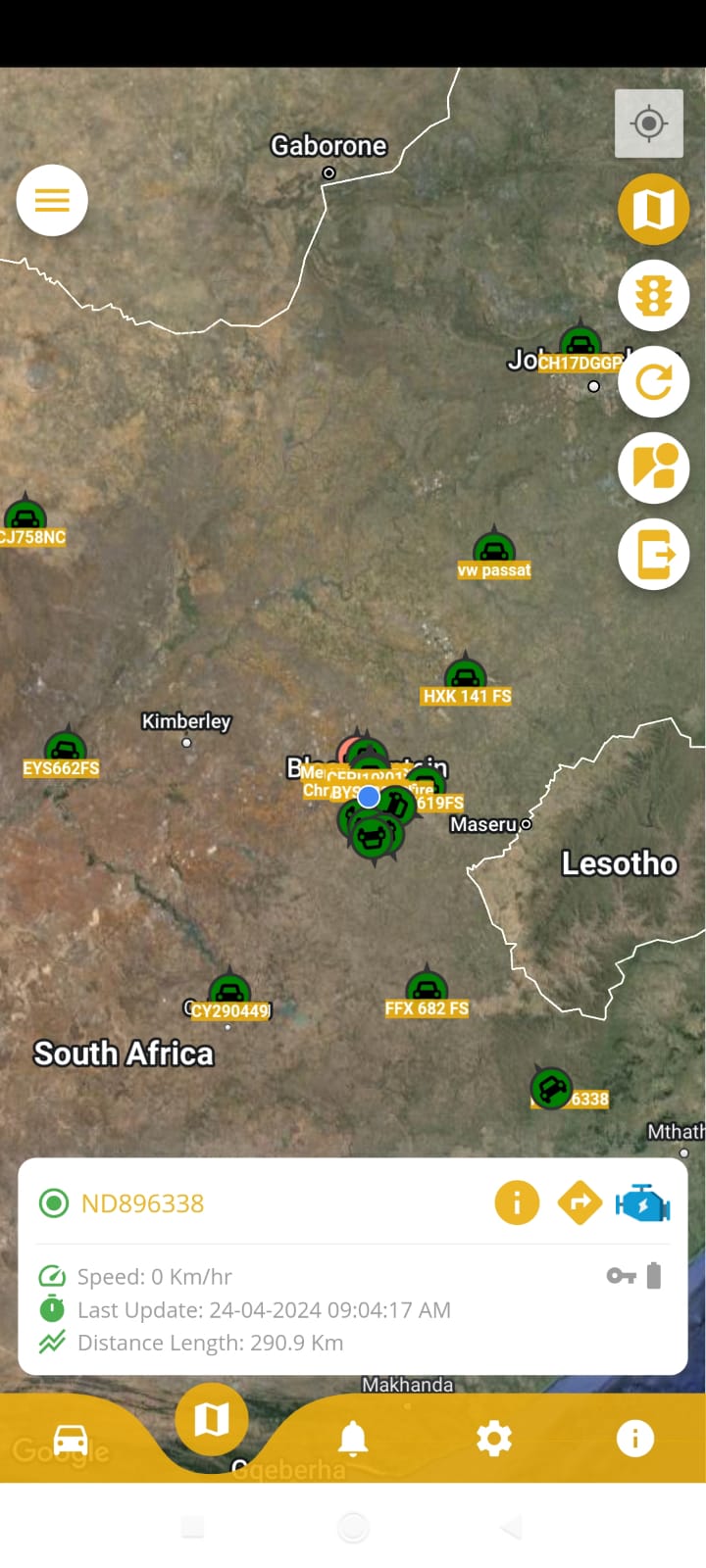
Task: Center map on my location
Action: pos(648,123)
